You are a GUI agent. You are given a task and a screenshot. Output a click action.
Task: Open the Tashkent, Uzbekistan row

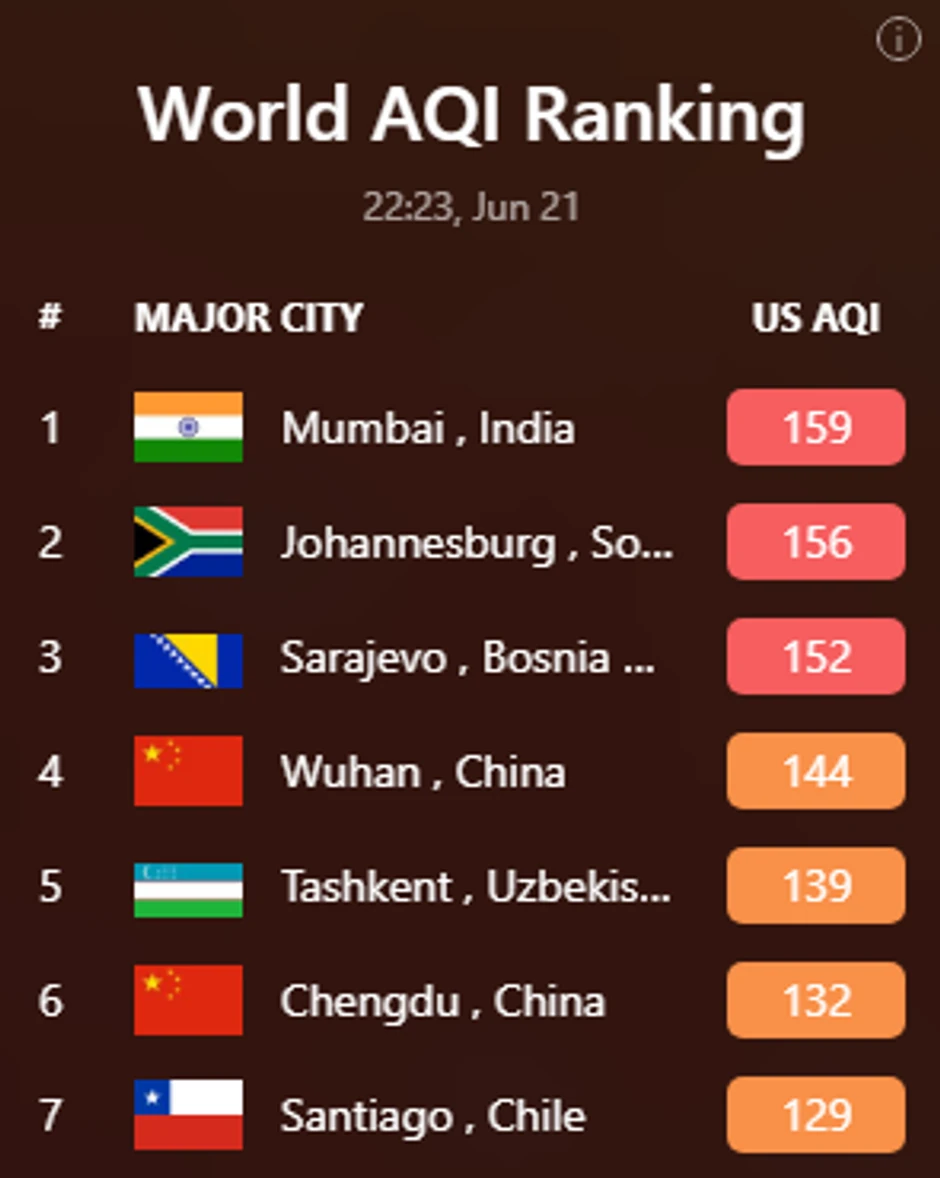475,886
